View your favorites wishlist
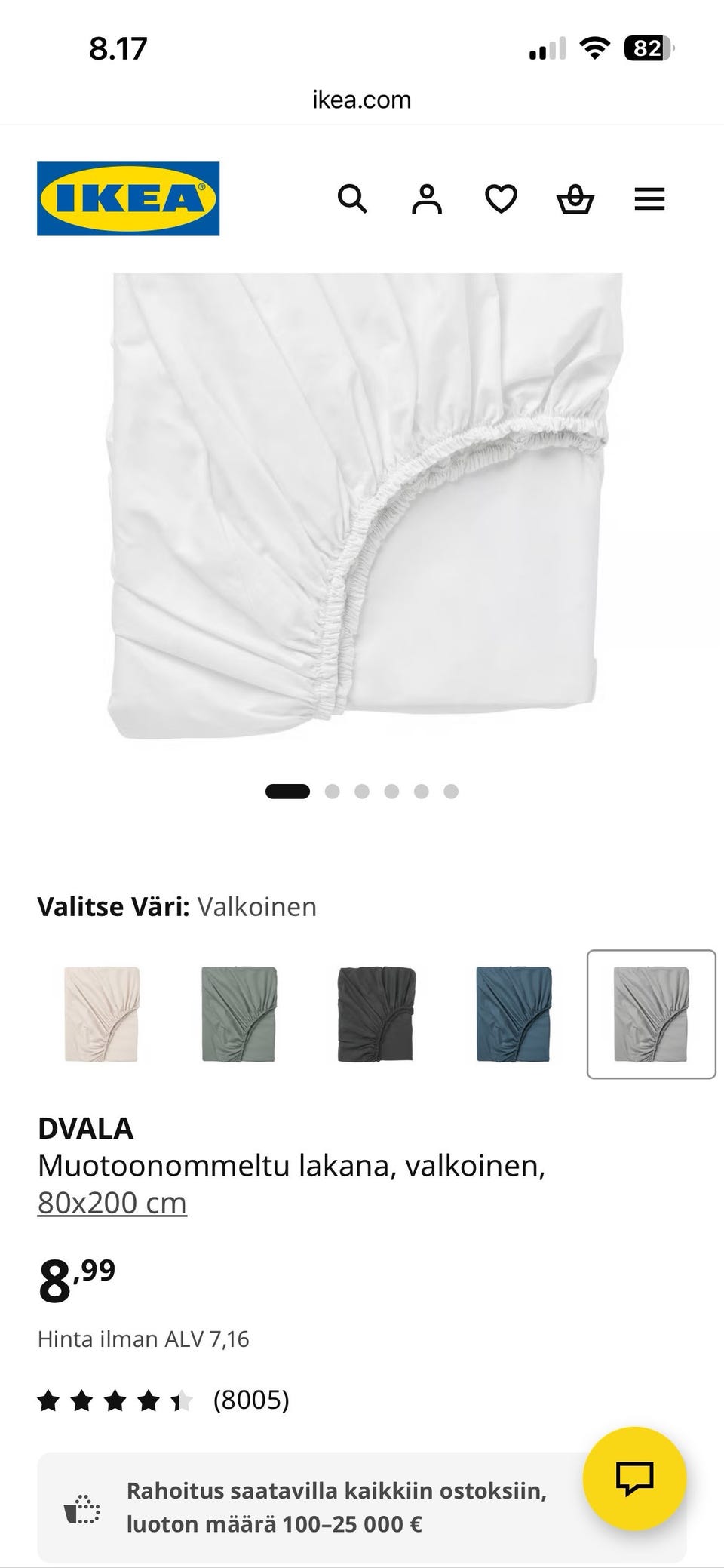 (x=501, y=198)
